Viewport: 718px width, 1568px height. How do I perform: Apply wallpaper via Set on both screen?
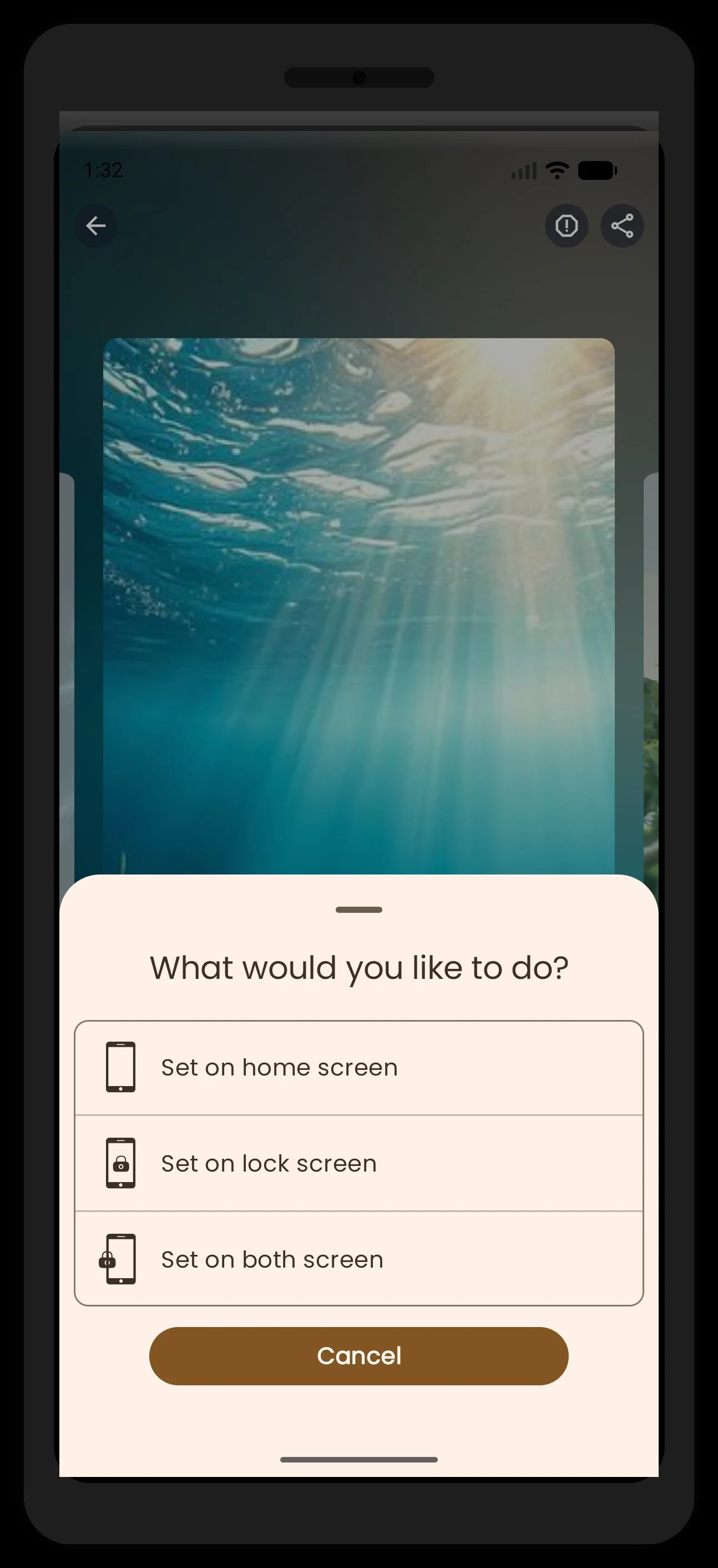pos(358,1259)
